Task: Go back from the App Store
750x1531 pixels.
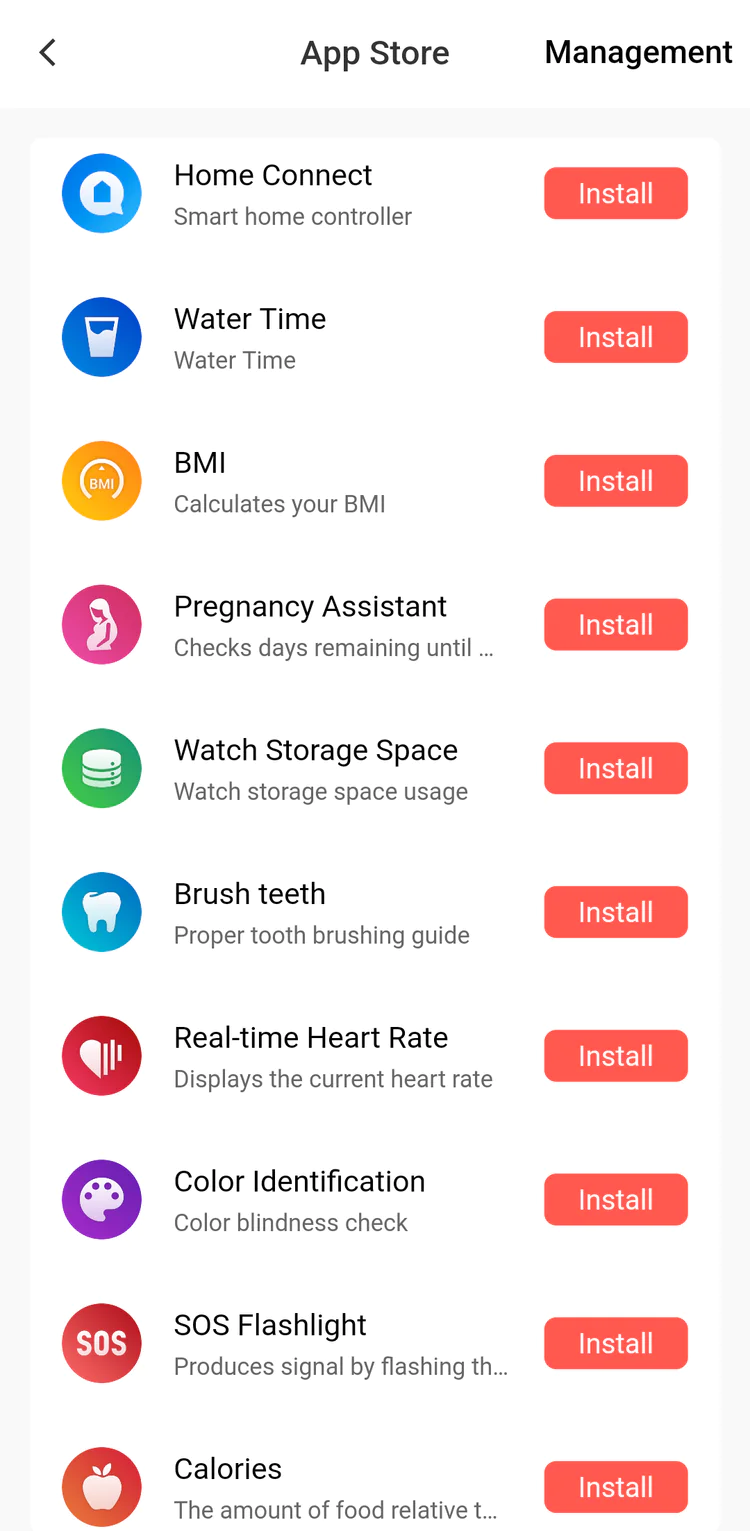Action: click(x=47, y=53)
